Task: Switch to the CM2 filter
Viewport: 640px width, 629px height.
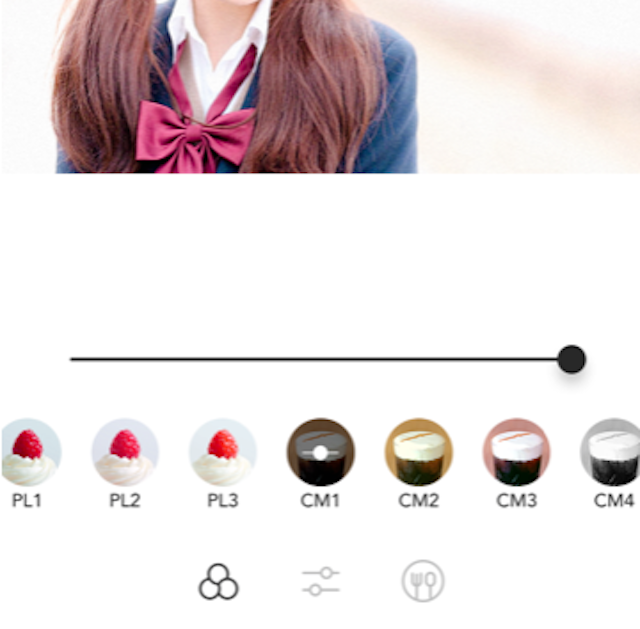Action: [419, 453]
